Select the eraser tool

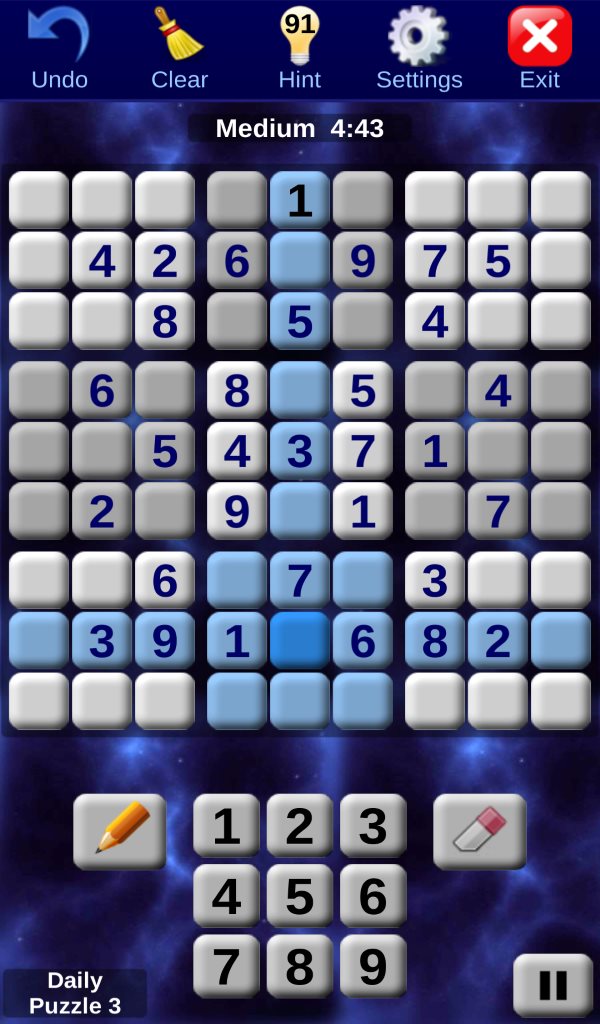coord(480,831)
